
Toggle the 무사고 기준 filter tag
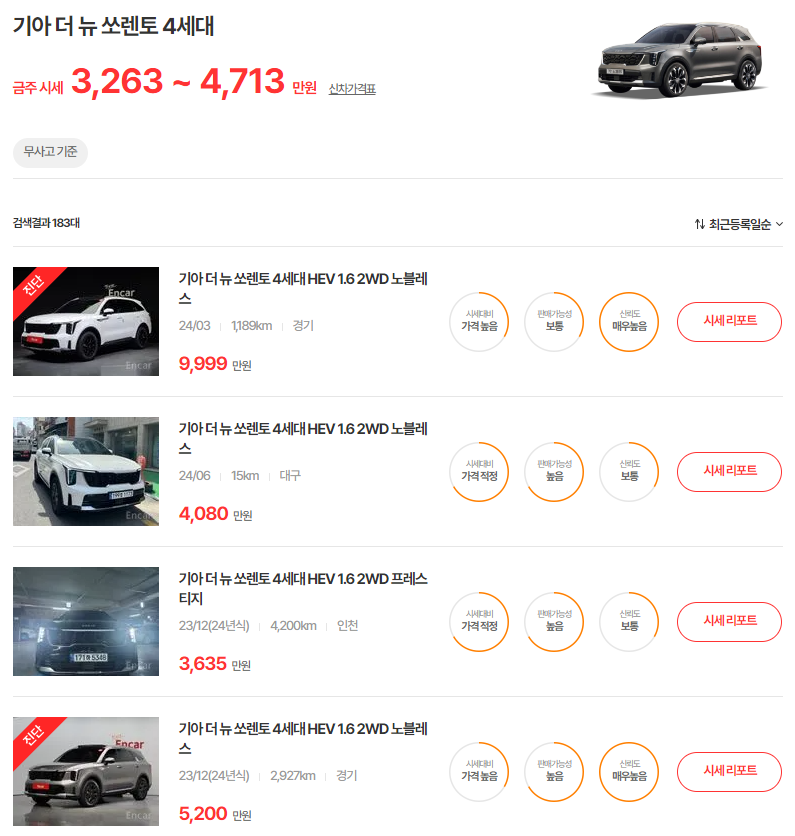(50, 152)
